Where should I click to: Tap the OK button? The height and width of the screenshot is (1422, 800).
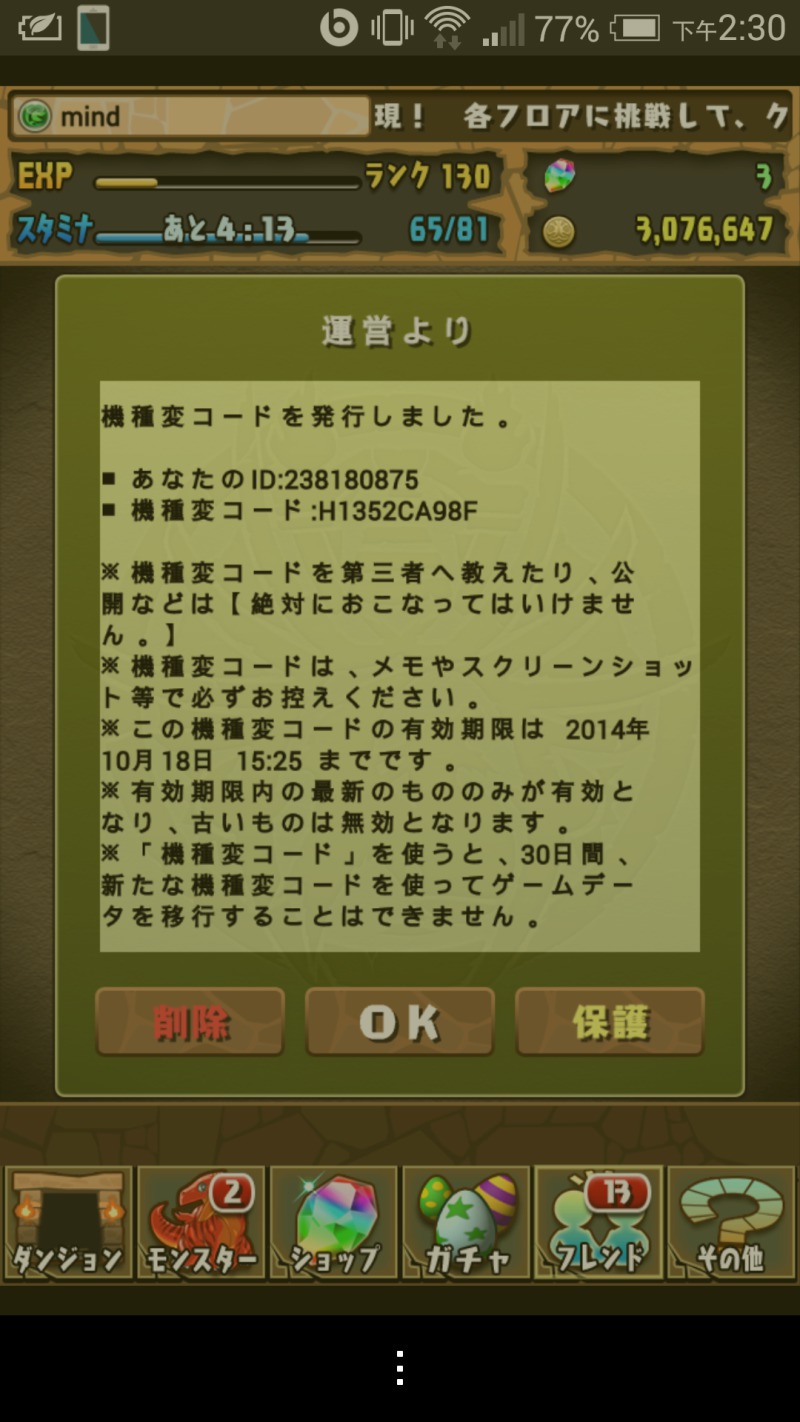[x=399, y=1022]
